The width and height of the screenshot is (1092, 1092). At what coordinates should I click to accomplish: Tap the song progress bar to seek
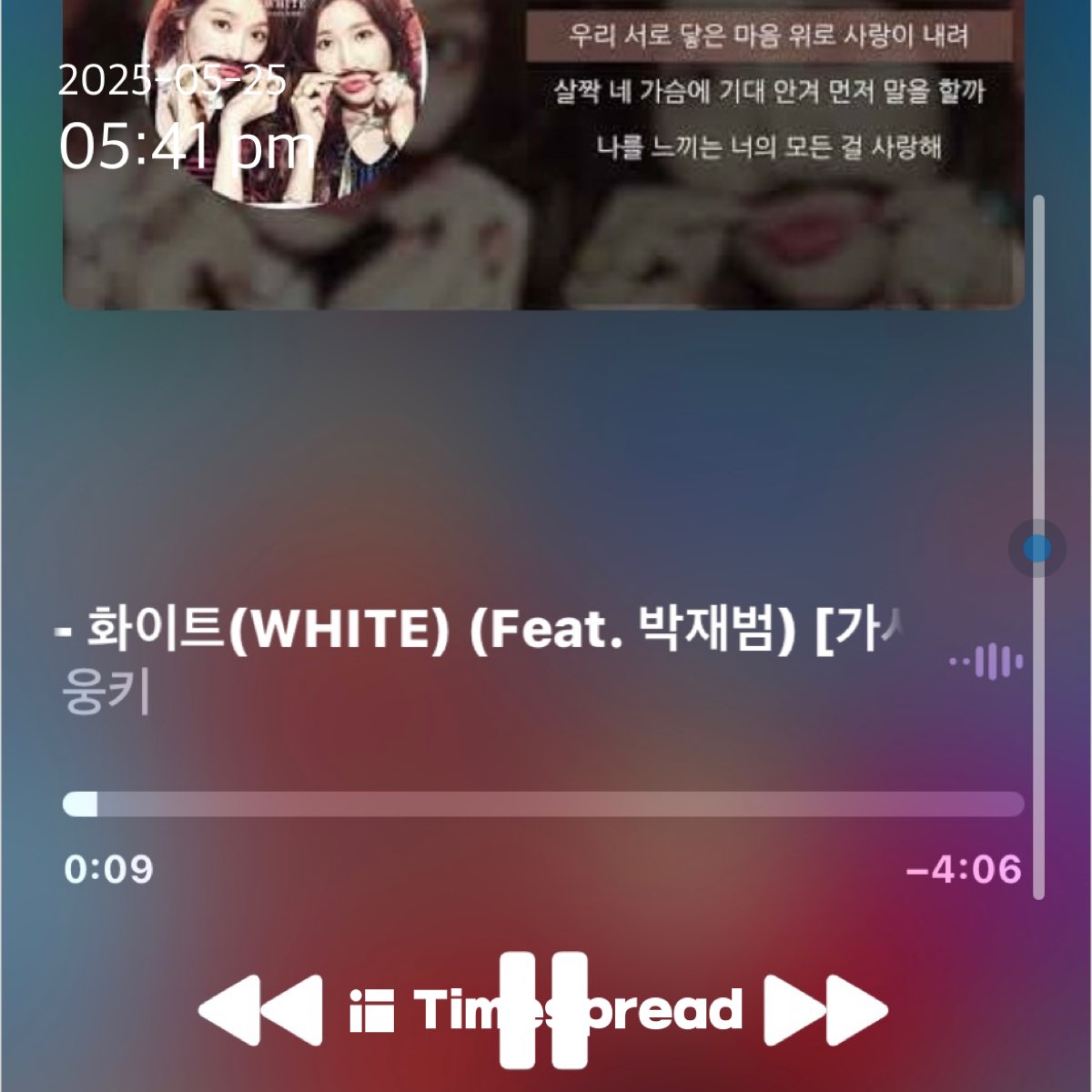tap(543, 804)
